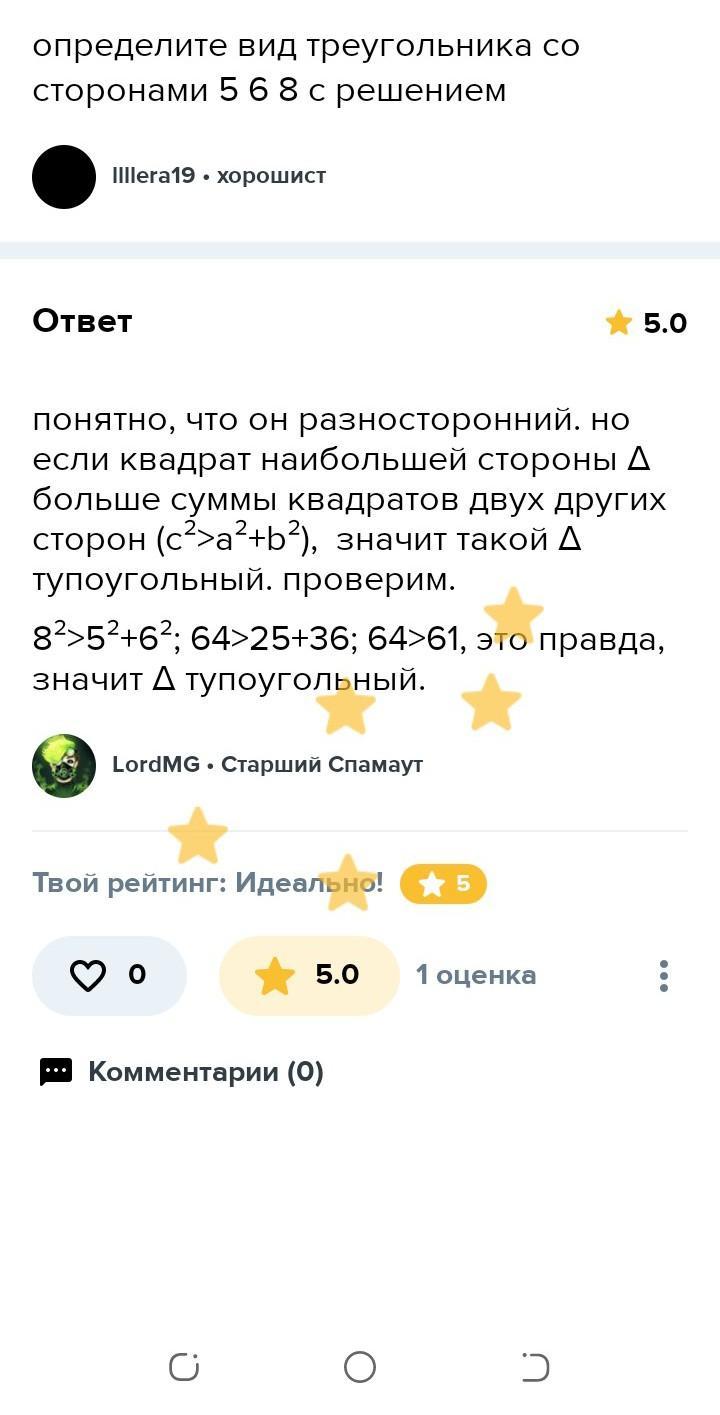Open asker llllera19's profile avatar
Screen dimensions: 720x1415
[64, 177]
